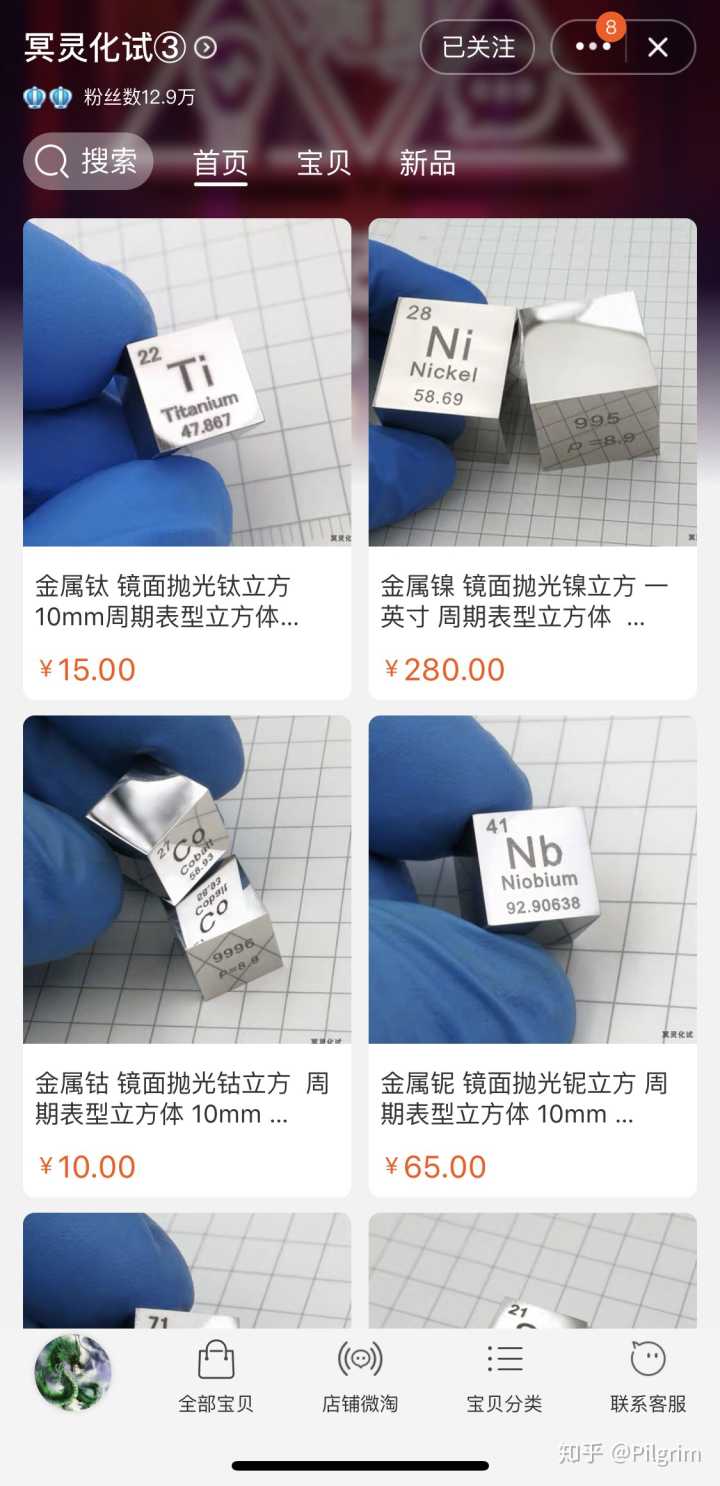This screenshot has height=1486, width=720.
Task: Open 店铺微淘 shop feed
Action: tap(360, 1377)
